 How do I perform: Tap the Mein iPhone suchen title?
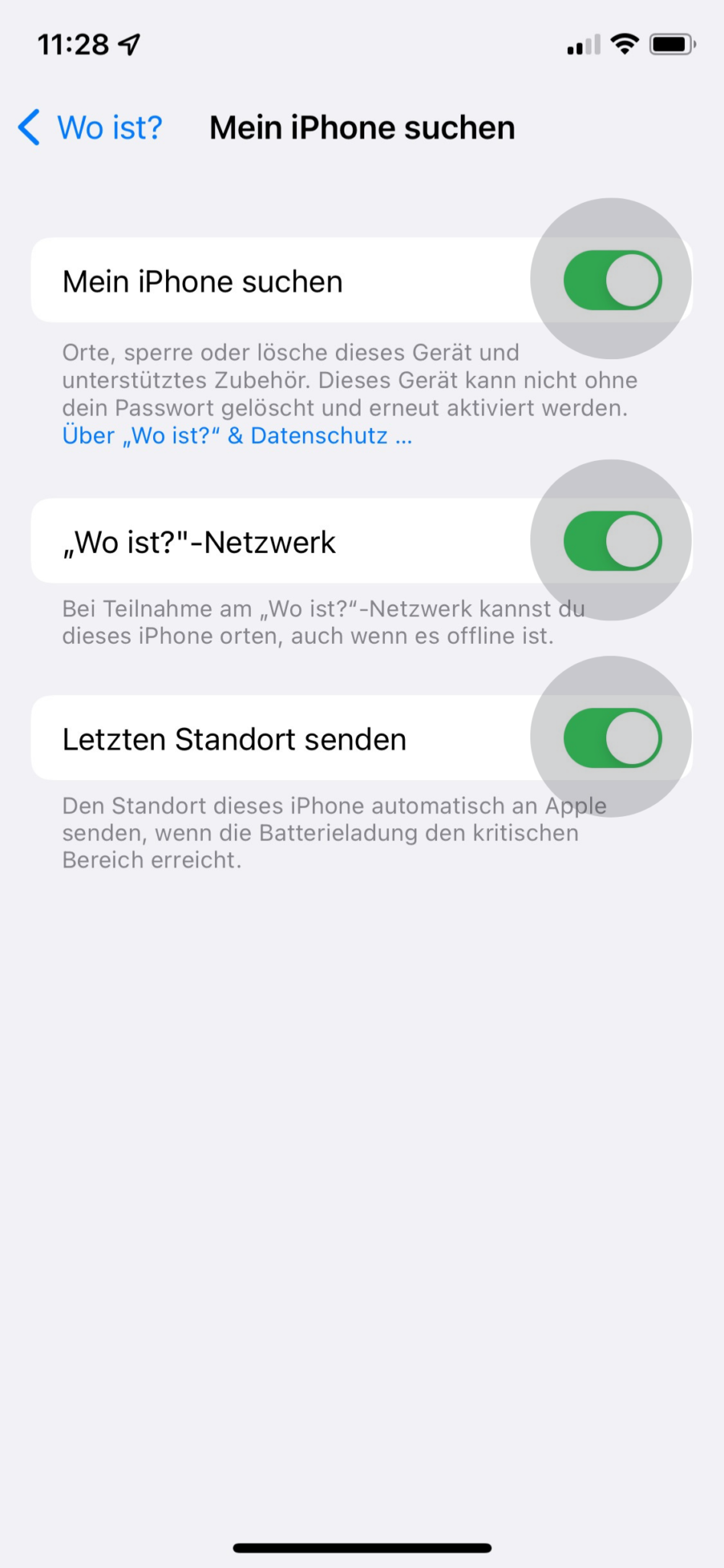click(362, 127)
